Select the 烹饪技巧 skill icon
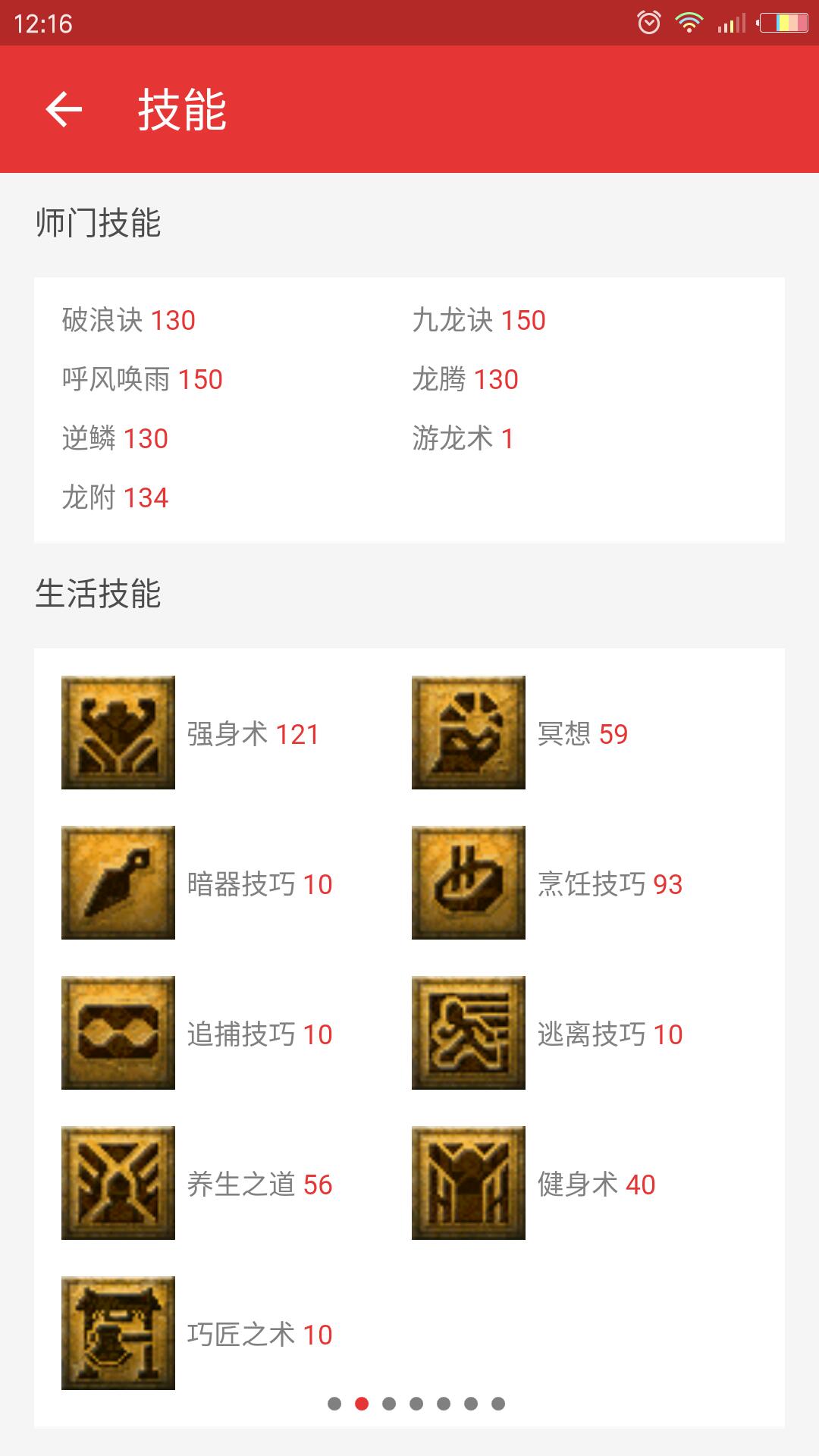 point(469,883)
